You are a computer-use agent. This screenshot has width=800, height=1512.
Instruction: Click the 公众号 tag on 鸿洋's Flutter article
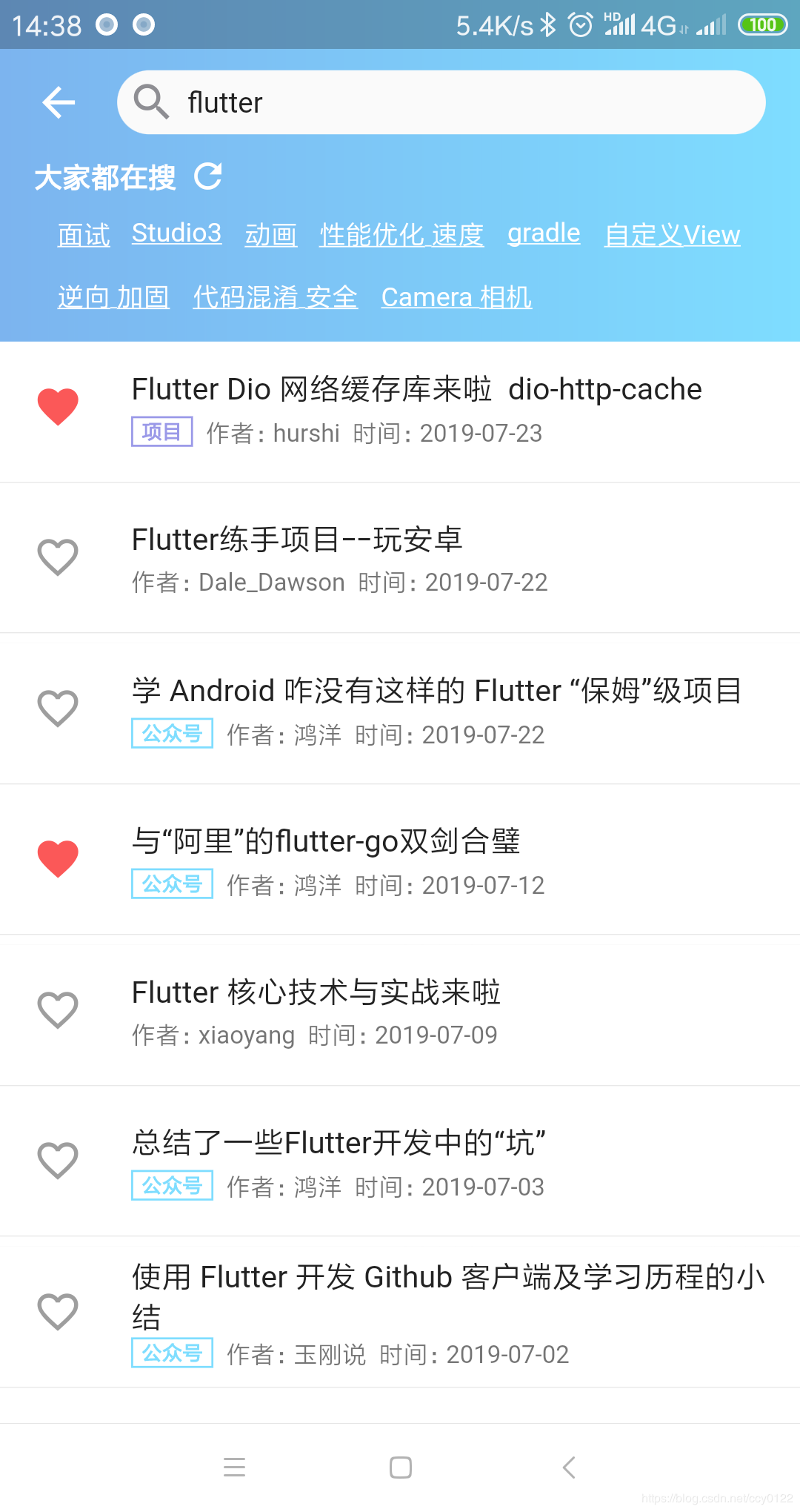[x=172, y=734]
